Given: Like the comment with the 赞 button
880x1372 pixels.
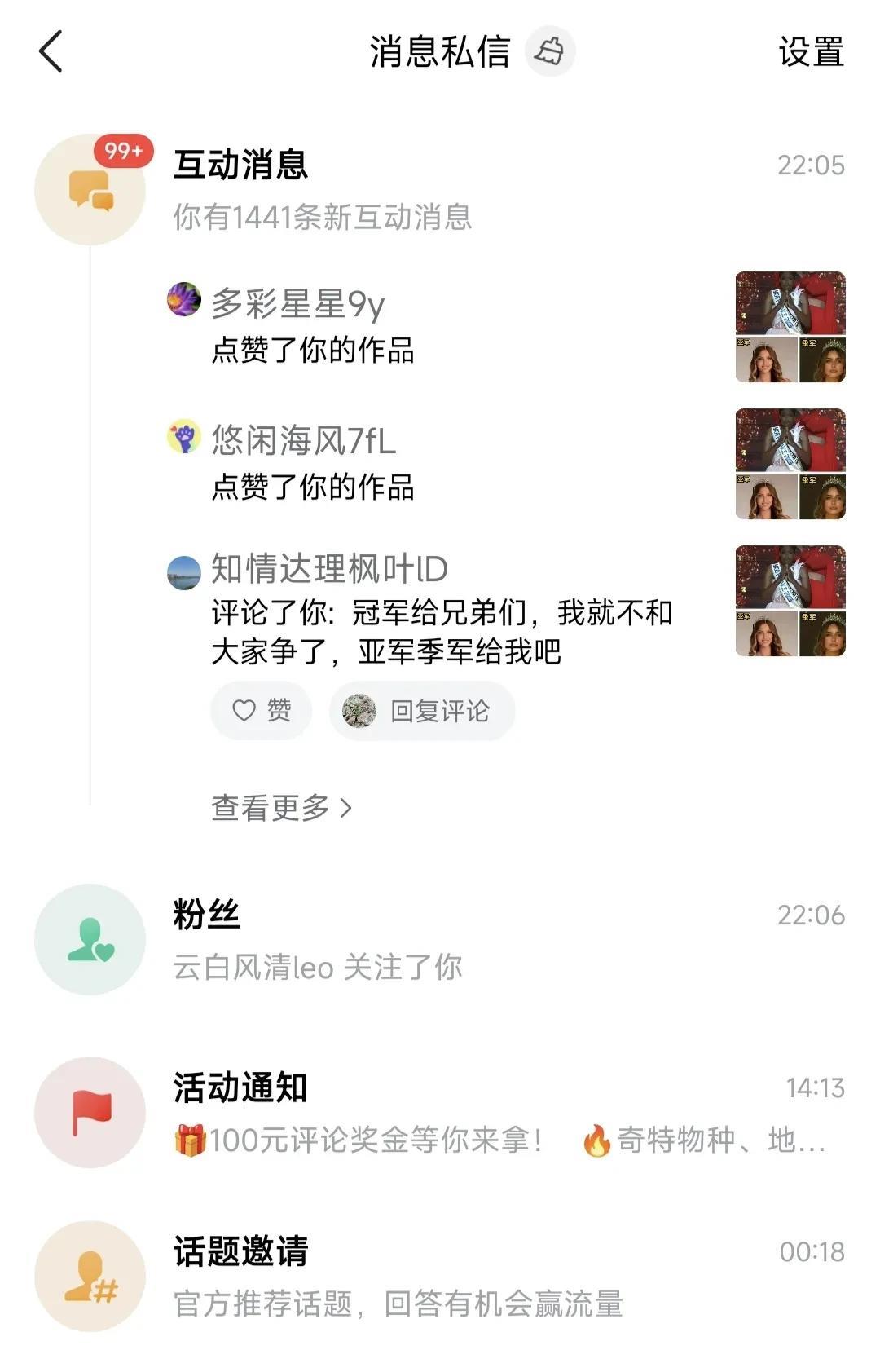Looking at the screenshot, I should [262, 711].
